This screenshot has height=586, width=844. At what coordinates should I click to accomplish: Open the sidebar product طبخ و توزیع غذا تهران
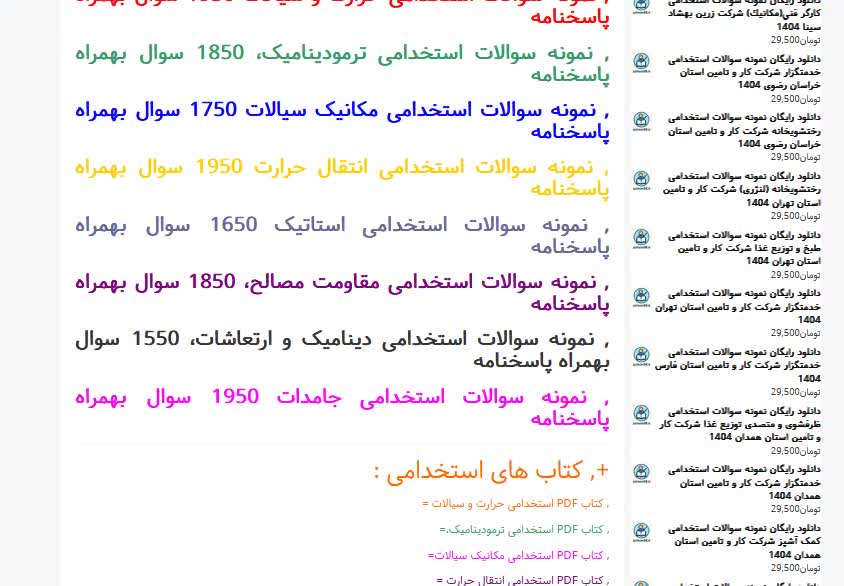pos(739,248)
